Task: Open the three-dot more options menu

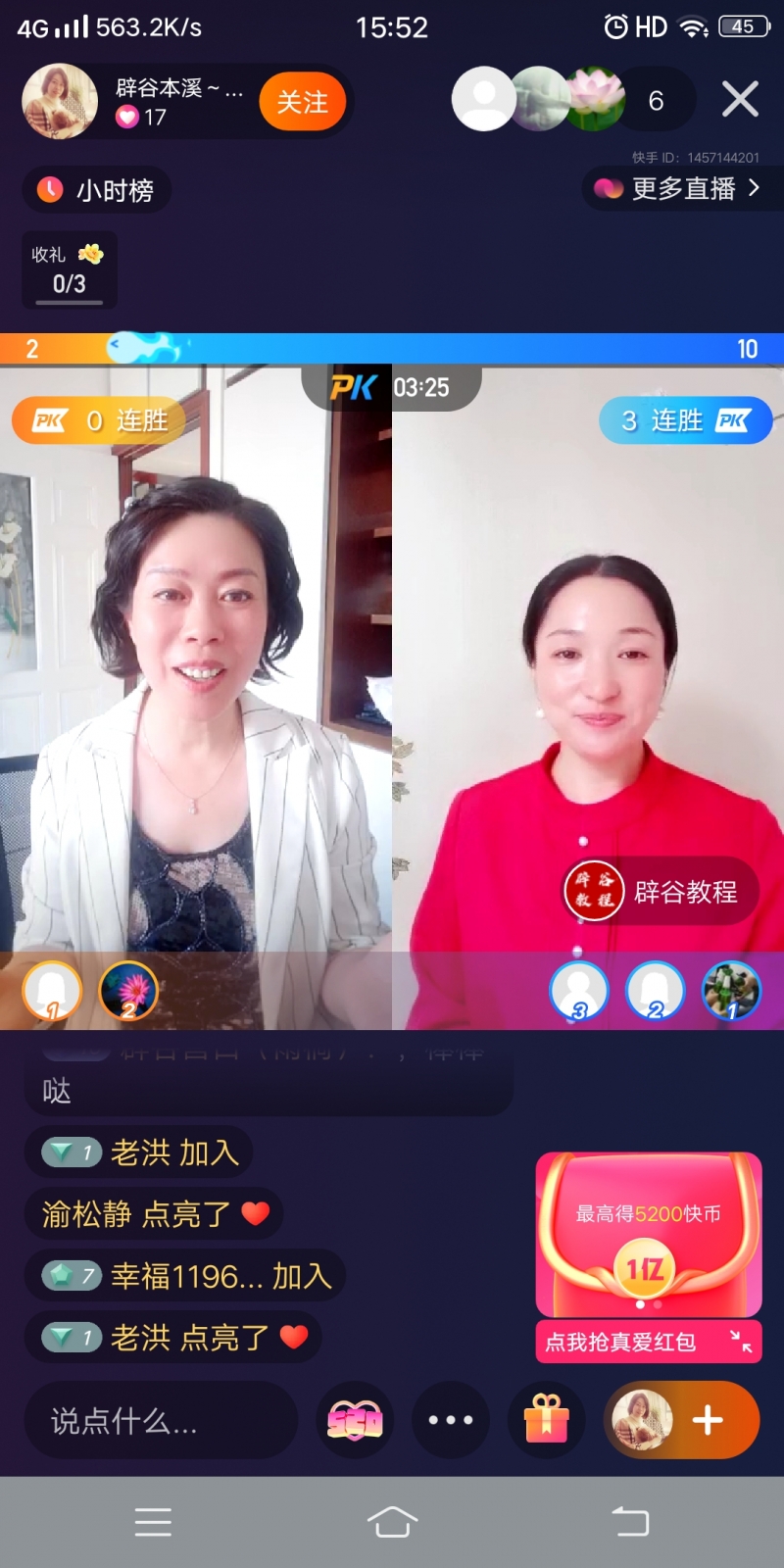Action: [451, 1421]
